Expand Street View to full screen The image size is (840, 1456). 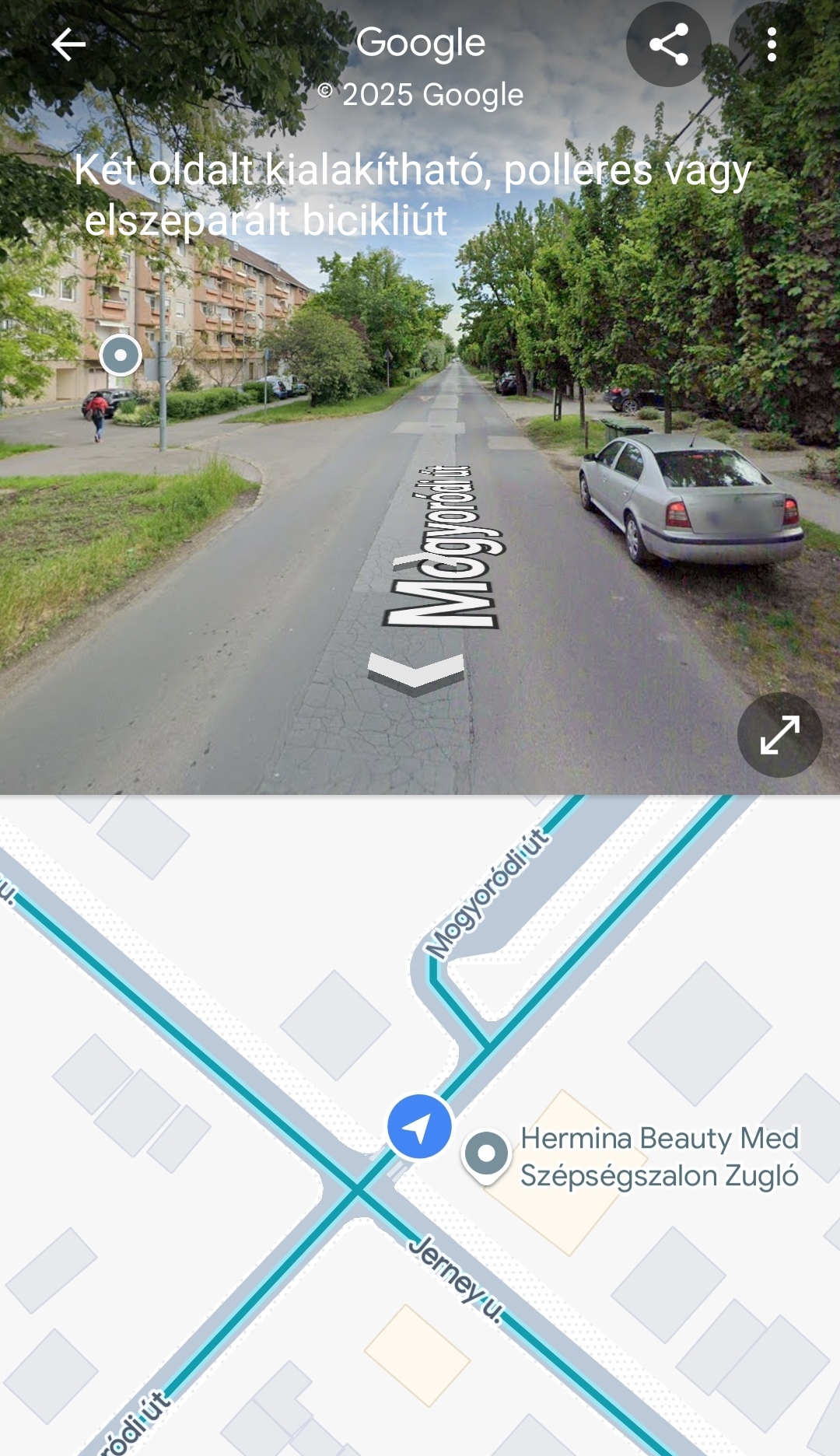tap(779, 735)
